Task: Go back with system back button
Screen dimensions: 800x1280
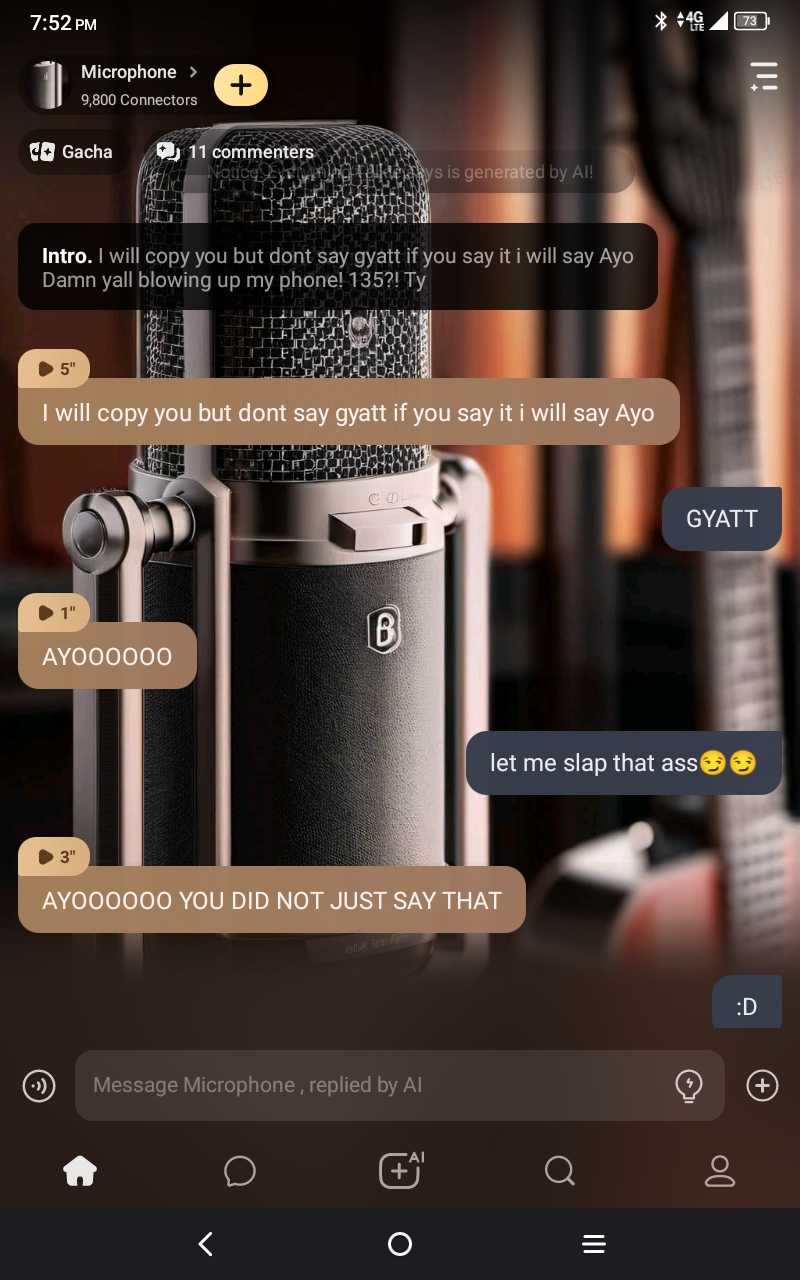Action: [x=206, y=1244]
